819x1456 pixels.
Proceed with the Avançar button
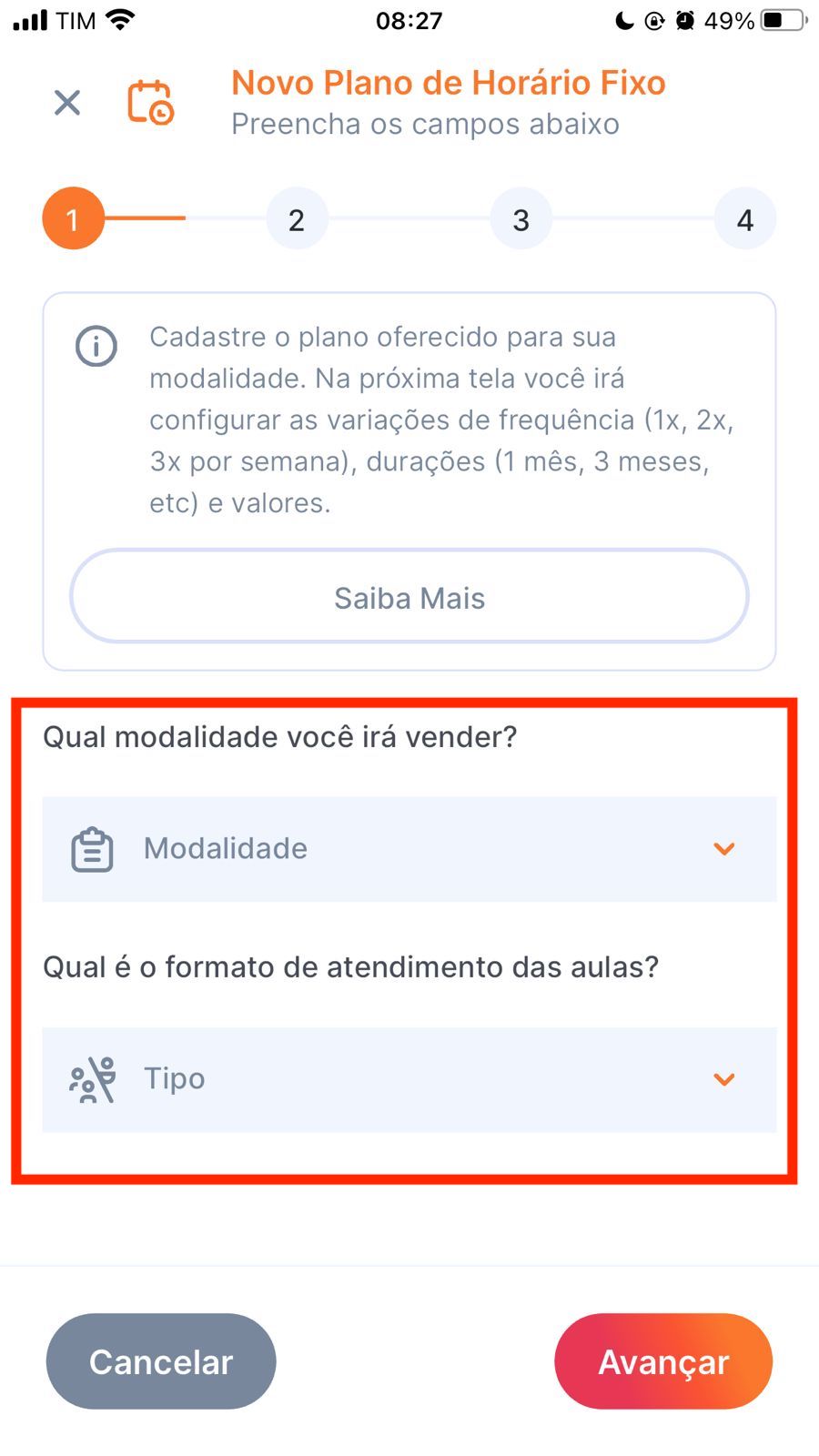[x=663, y=1361]
